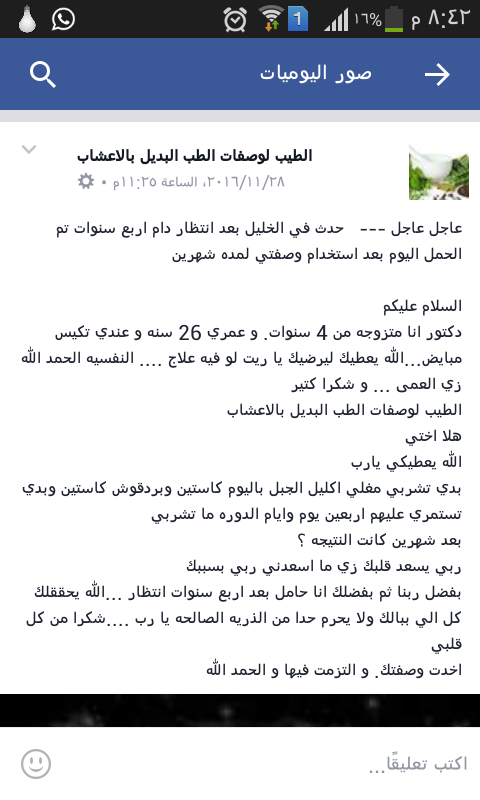Image resolution: width=480 pixels, height=800 pixels.
Task: Go back using the header arrow
Action: pos(437,75)
